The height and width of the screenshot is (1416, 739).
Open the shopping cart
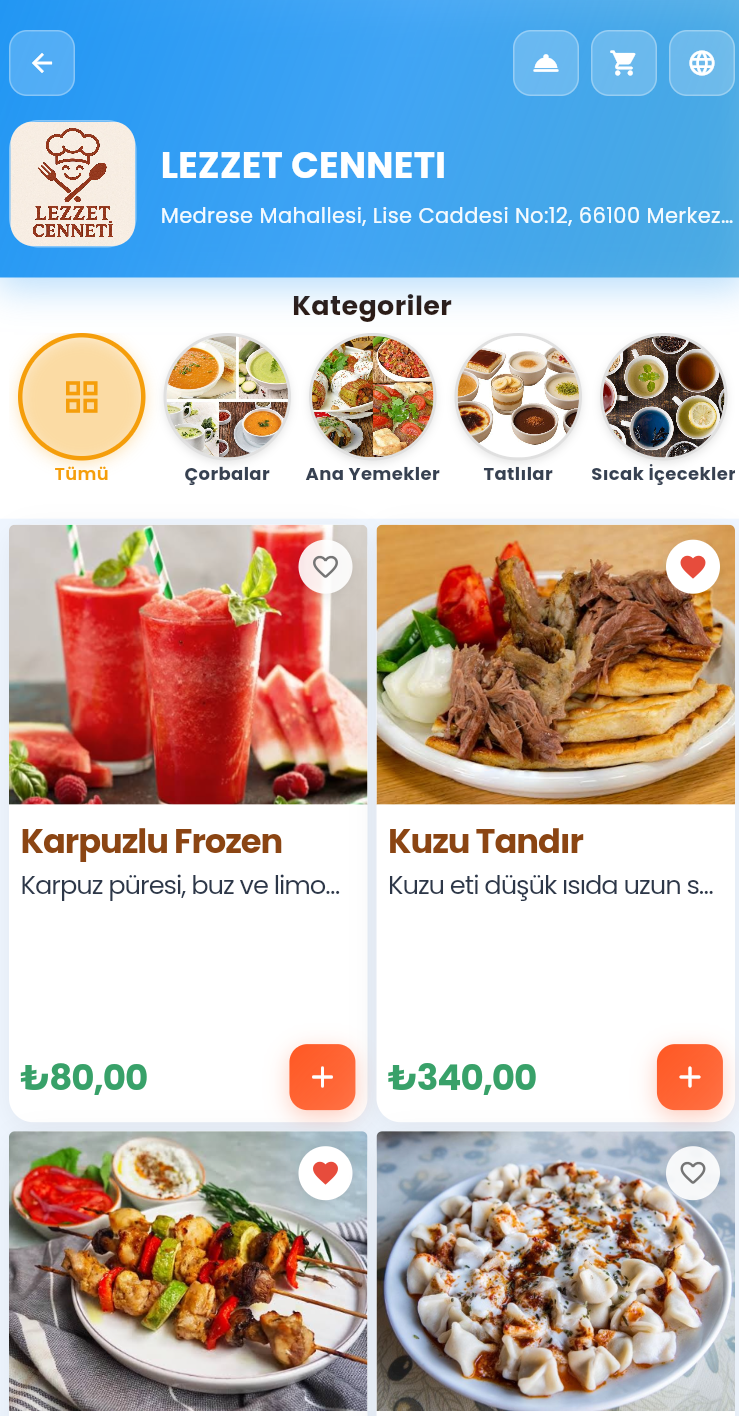point(623,62)
